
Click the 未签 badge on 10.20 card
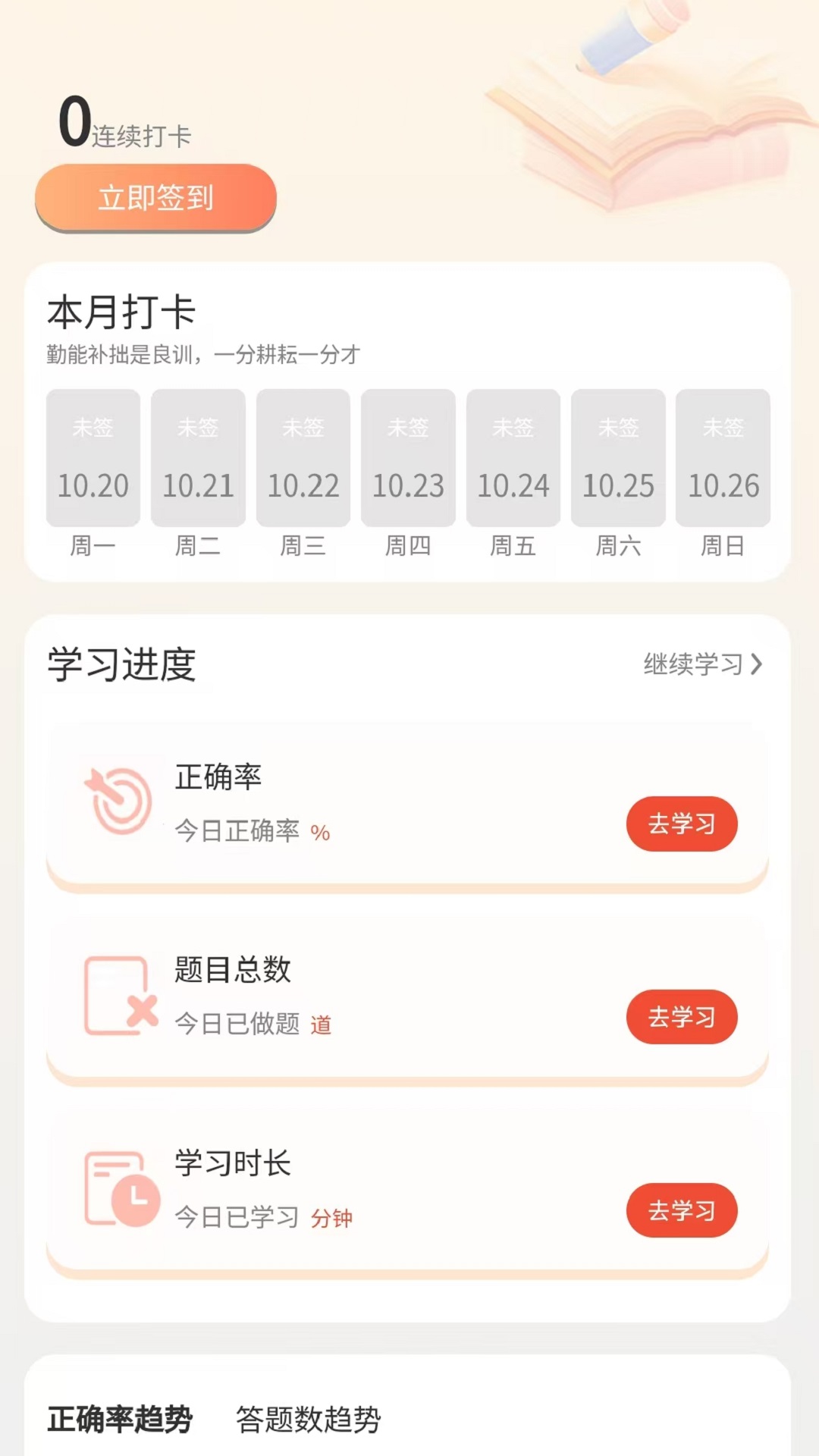coord(93,427)
